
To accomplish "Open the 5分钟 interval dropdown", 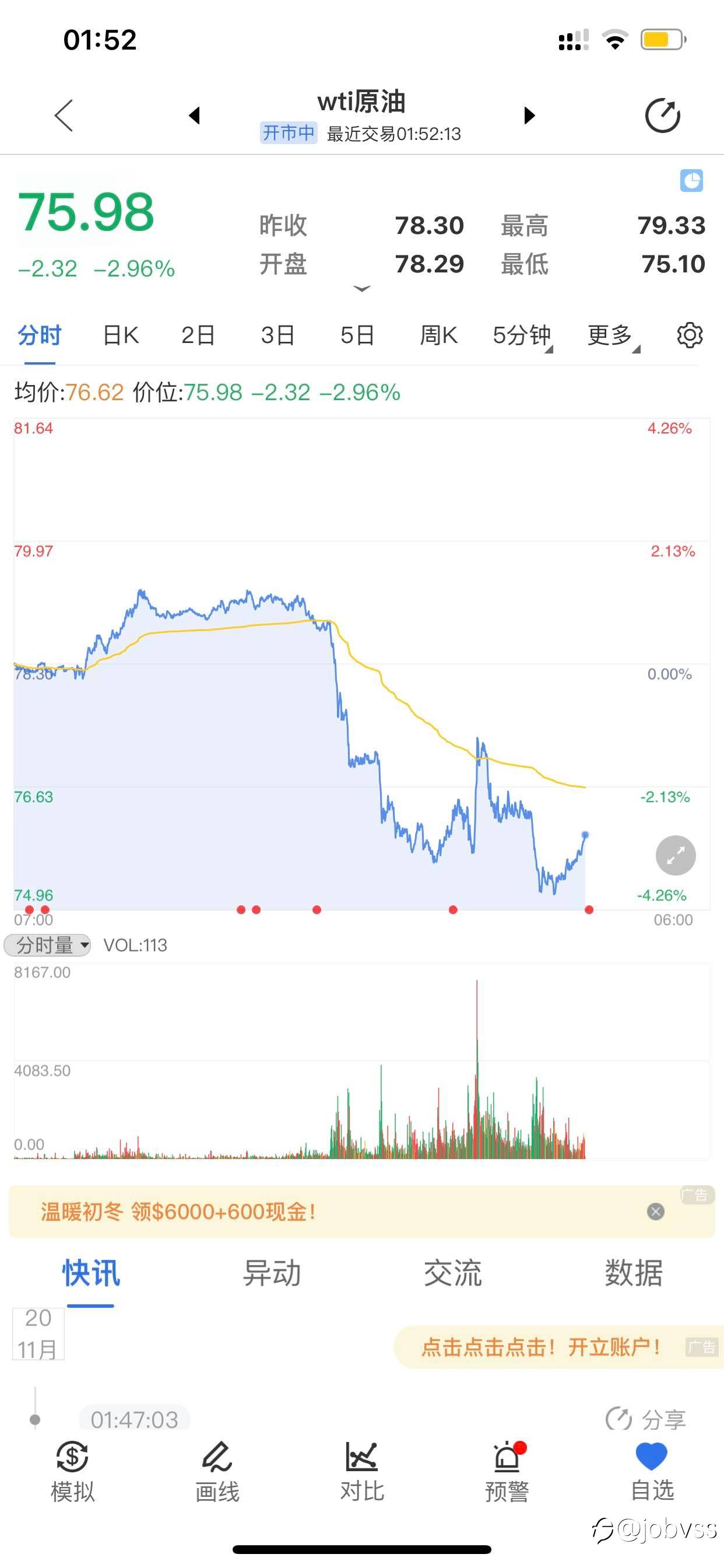I will coord(522,335).
